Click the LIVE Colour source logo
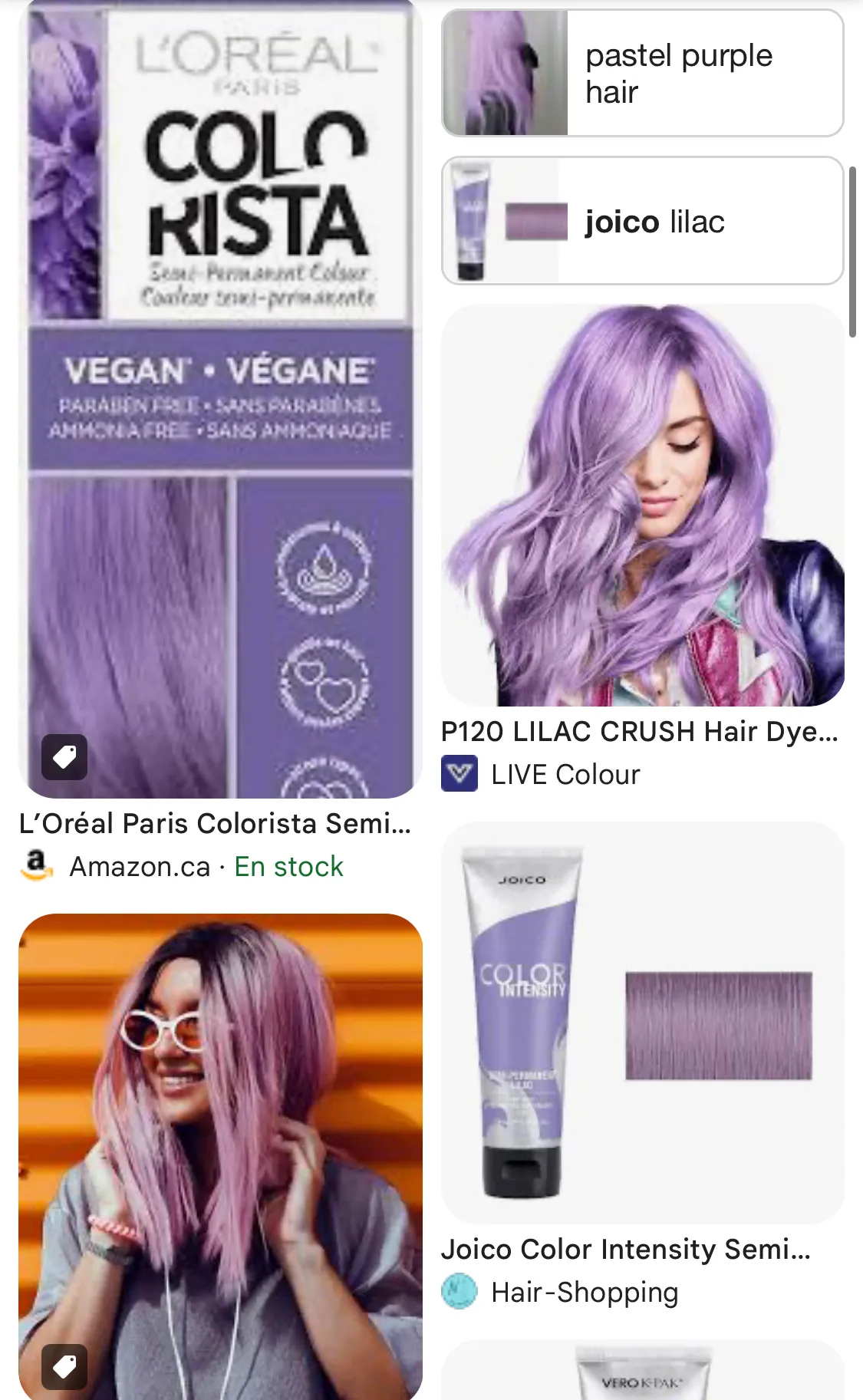The image size is (863, 1400). 461,775
